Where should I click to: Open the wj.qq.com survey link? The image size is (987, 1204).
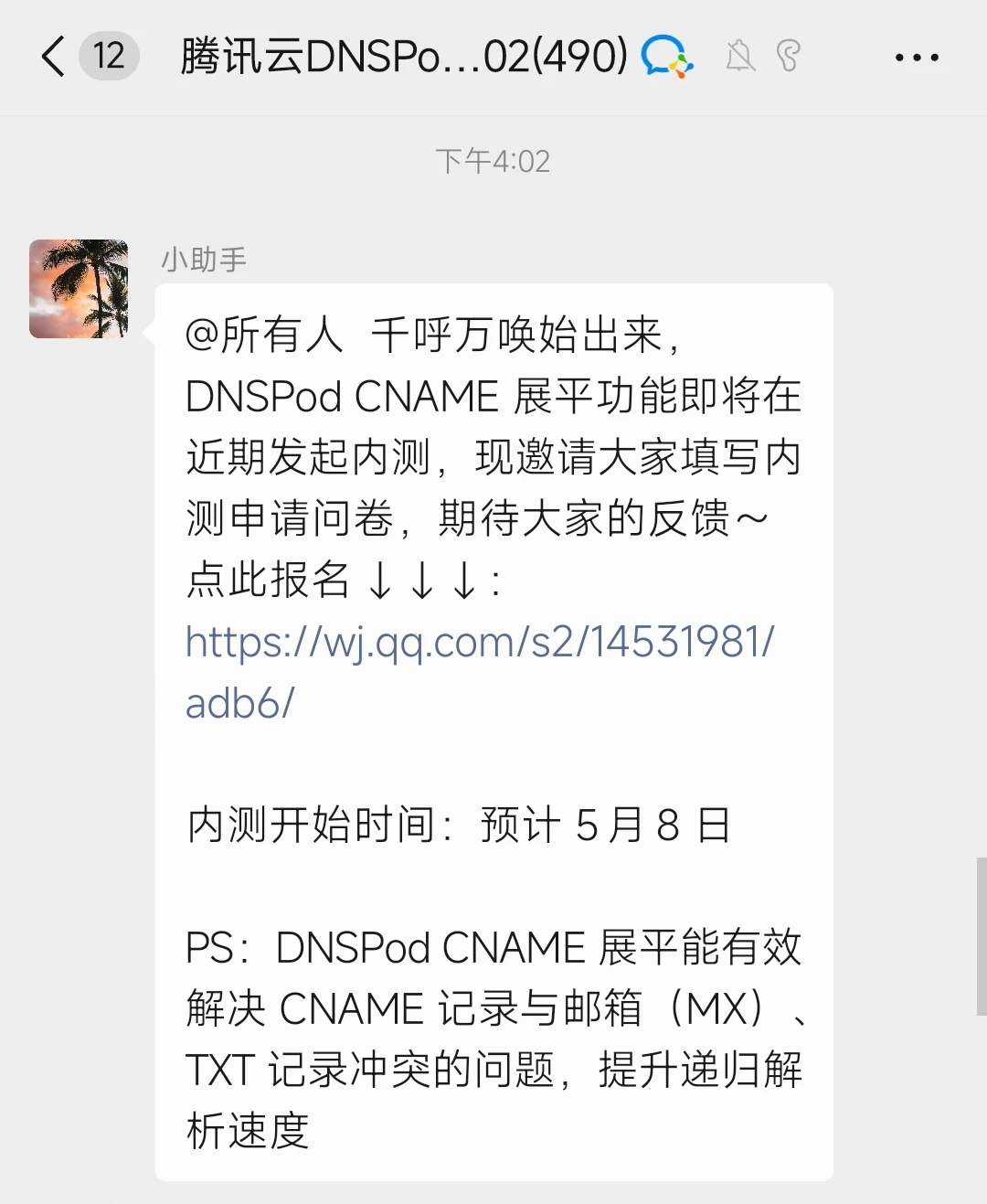[479, 643]
